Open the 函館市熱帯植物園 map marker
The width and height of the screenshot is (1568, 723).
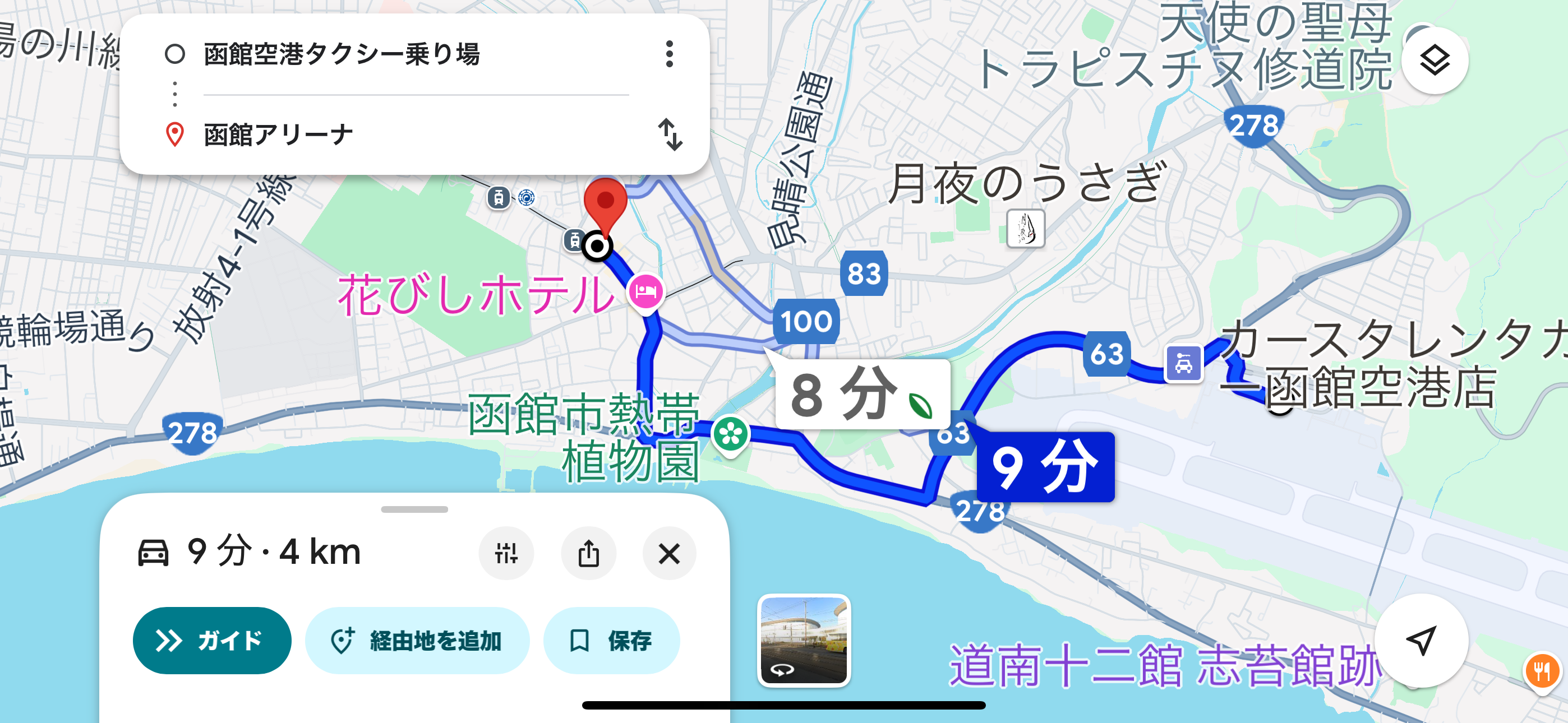[x=730, y=434]
